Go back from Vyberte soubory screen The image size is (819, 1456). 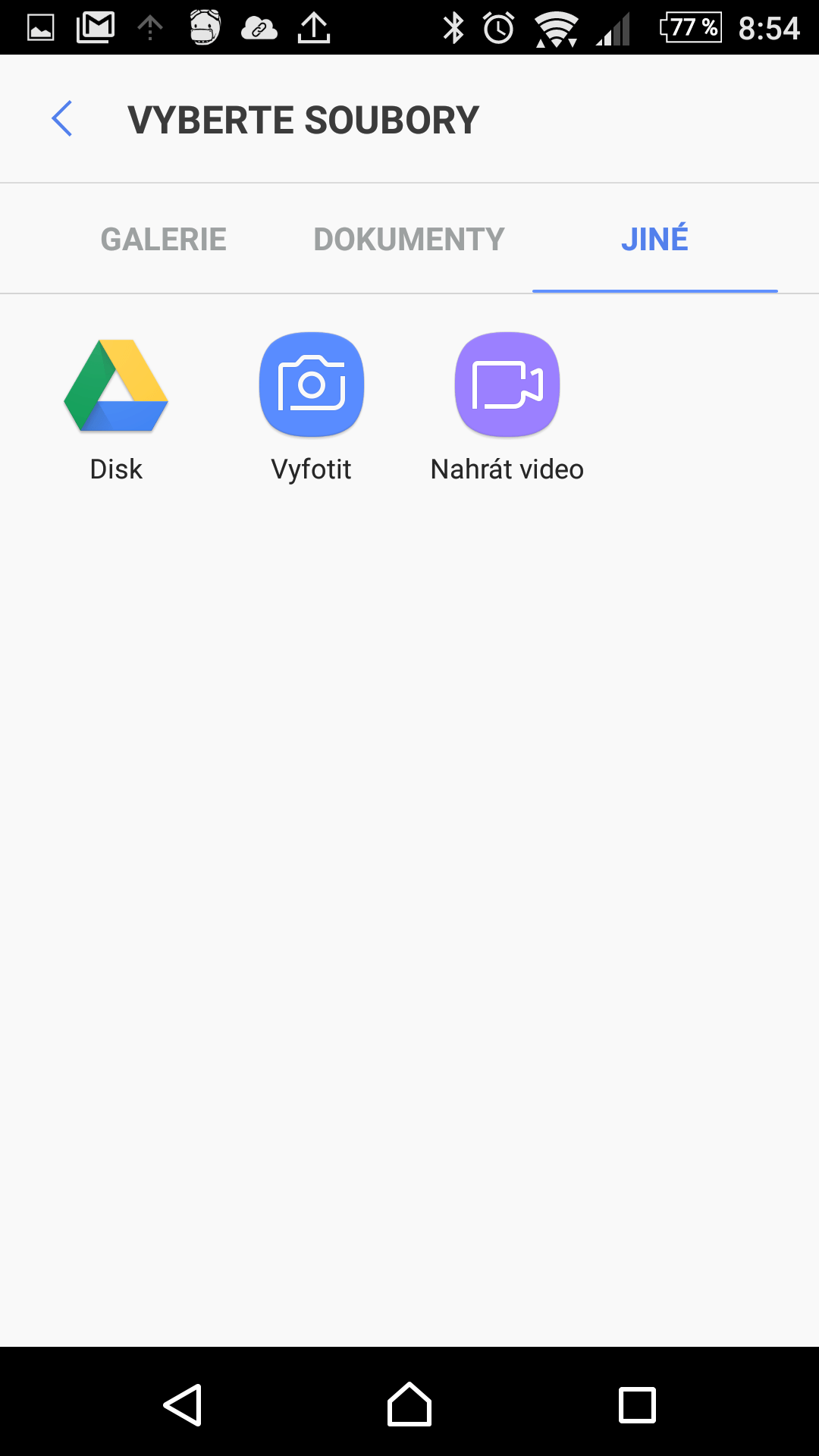(62, 119)
